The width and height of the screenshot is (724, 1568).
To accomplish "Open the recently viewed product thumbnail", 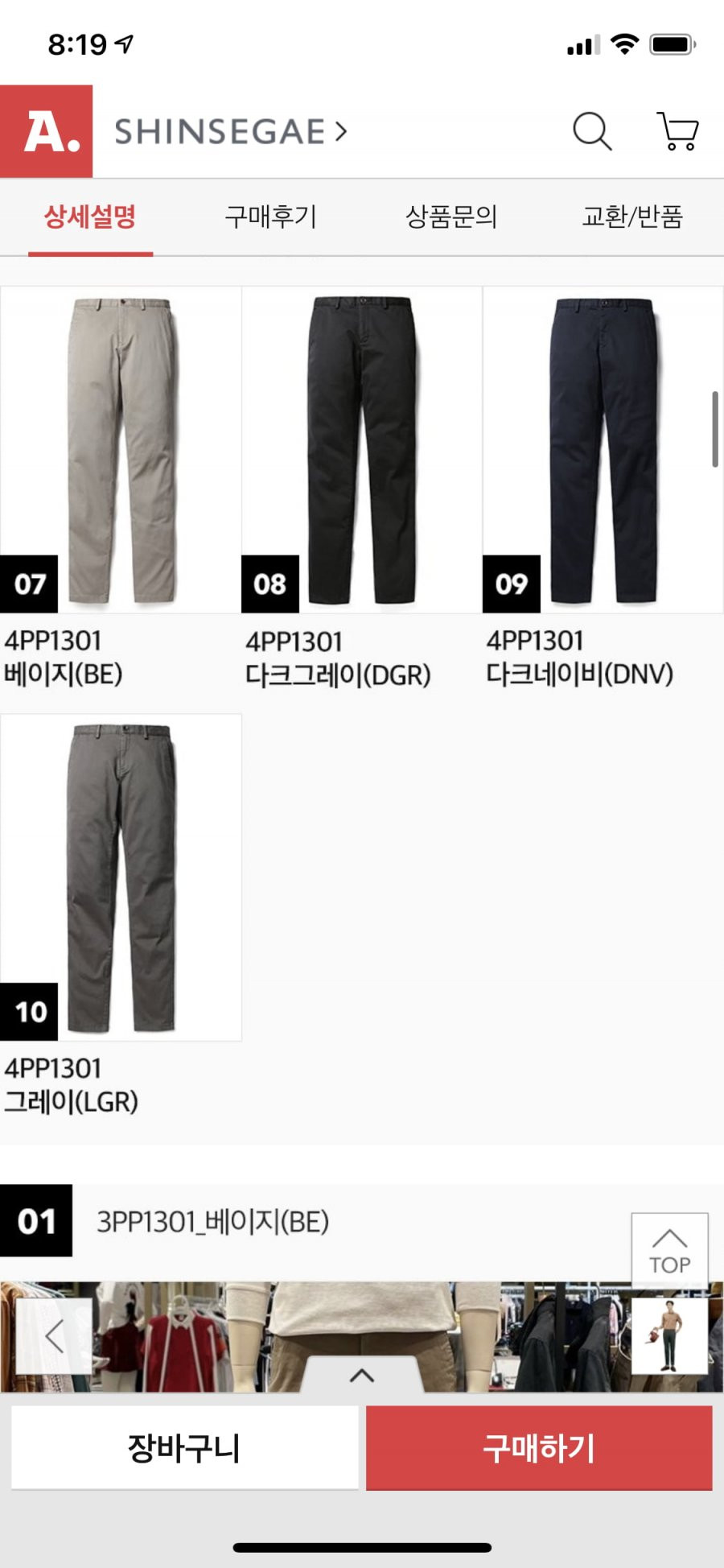I will (669, 1335).
